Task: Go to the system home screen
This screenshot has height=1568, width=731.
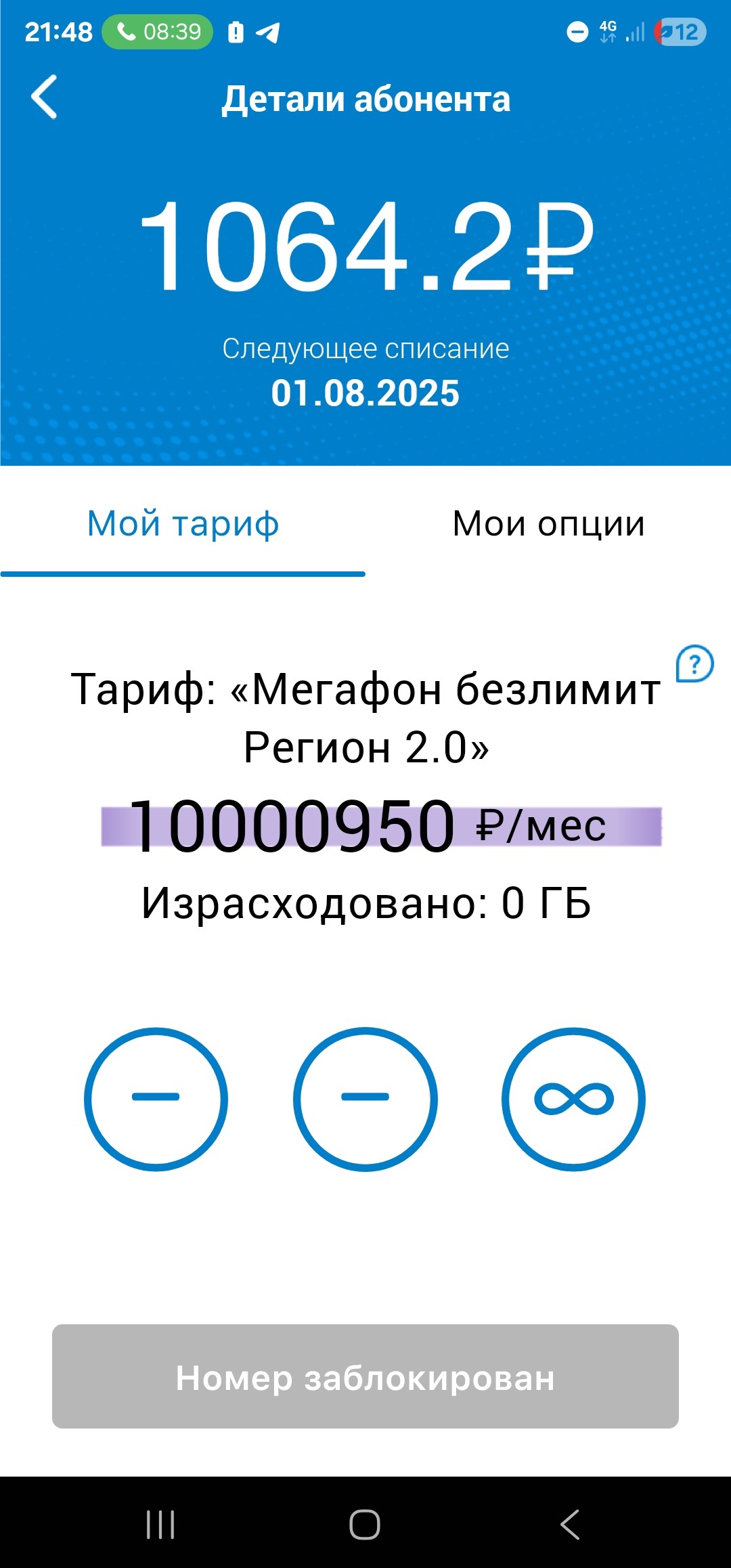Action: click(x=365, y=1525)
